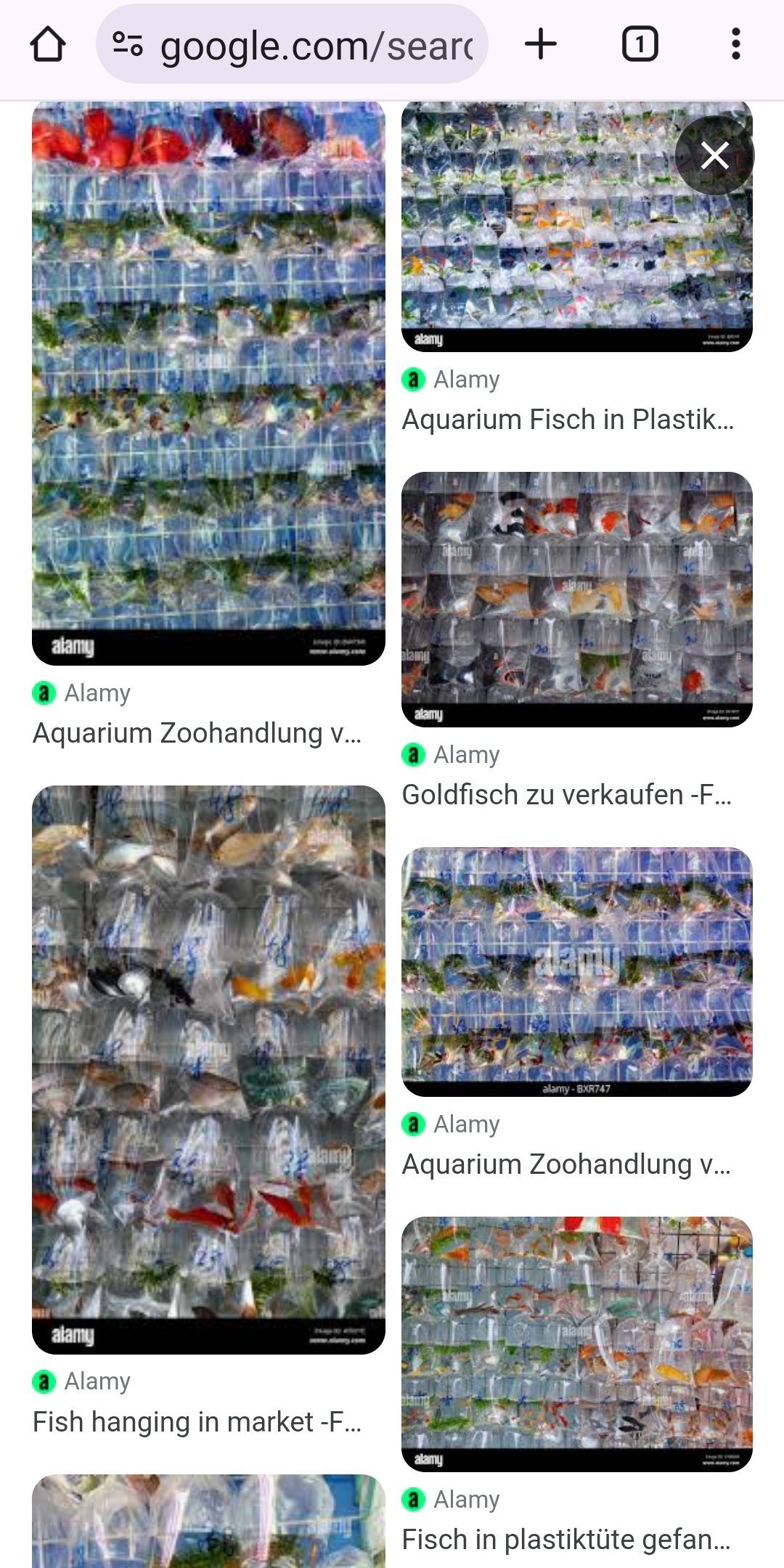
Task: View the 'Fish hanging in market' image result
Action: point(208,1069)
